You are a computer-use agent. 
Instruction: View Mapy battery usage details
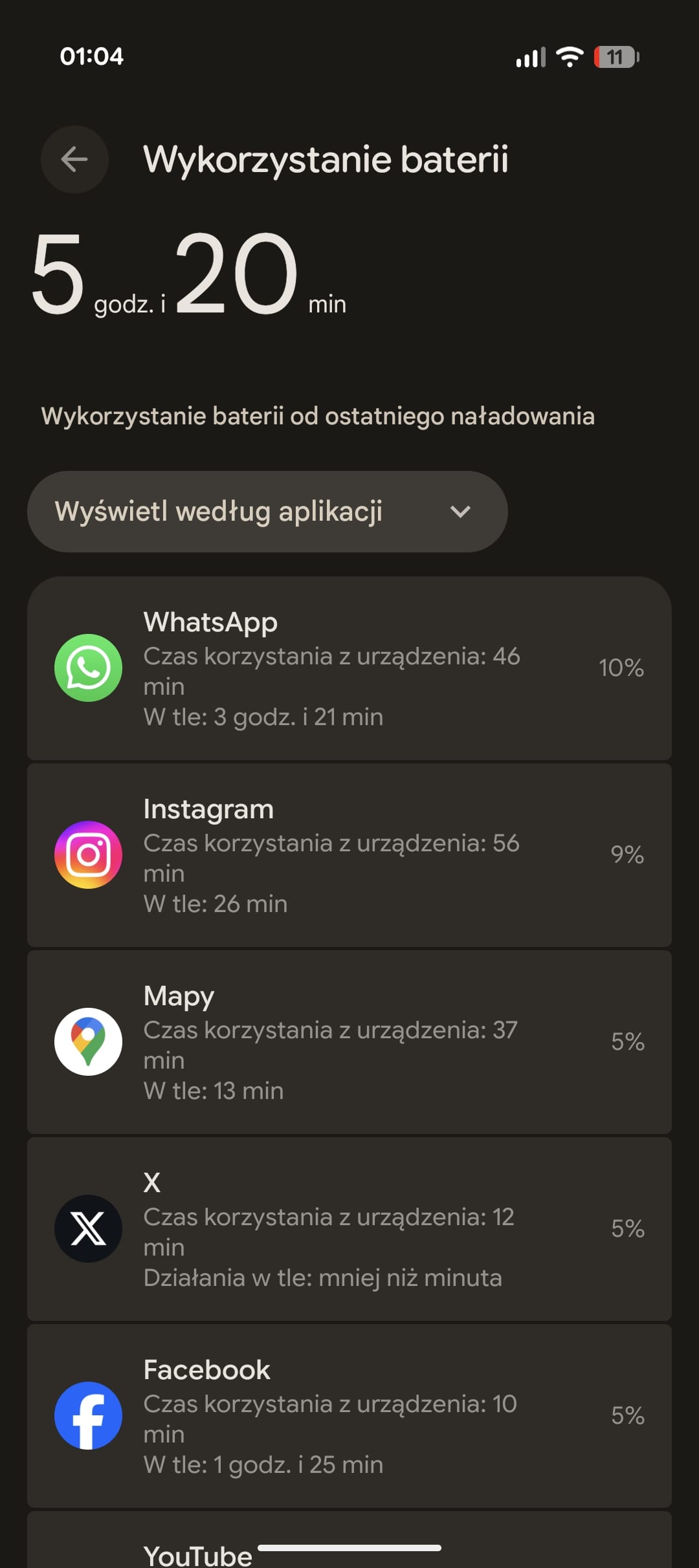(x=349, y=1042)
